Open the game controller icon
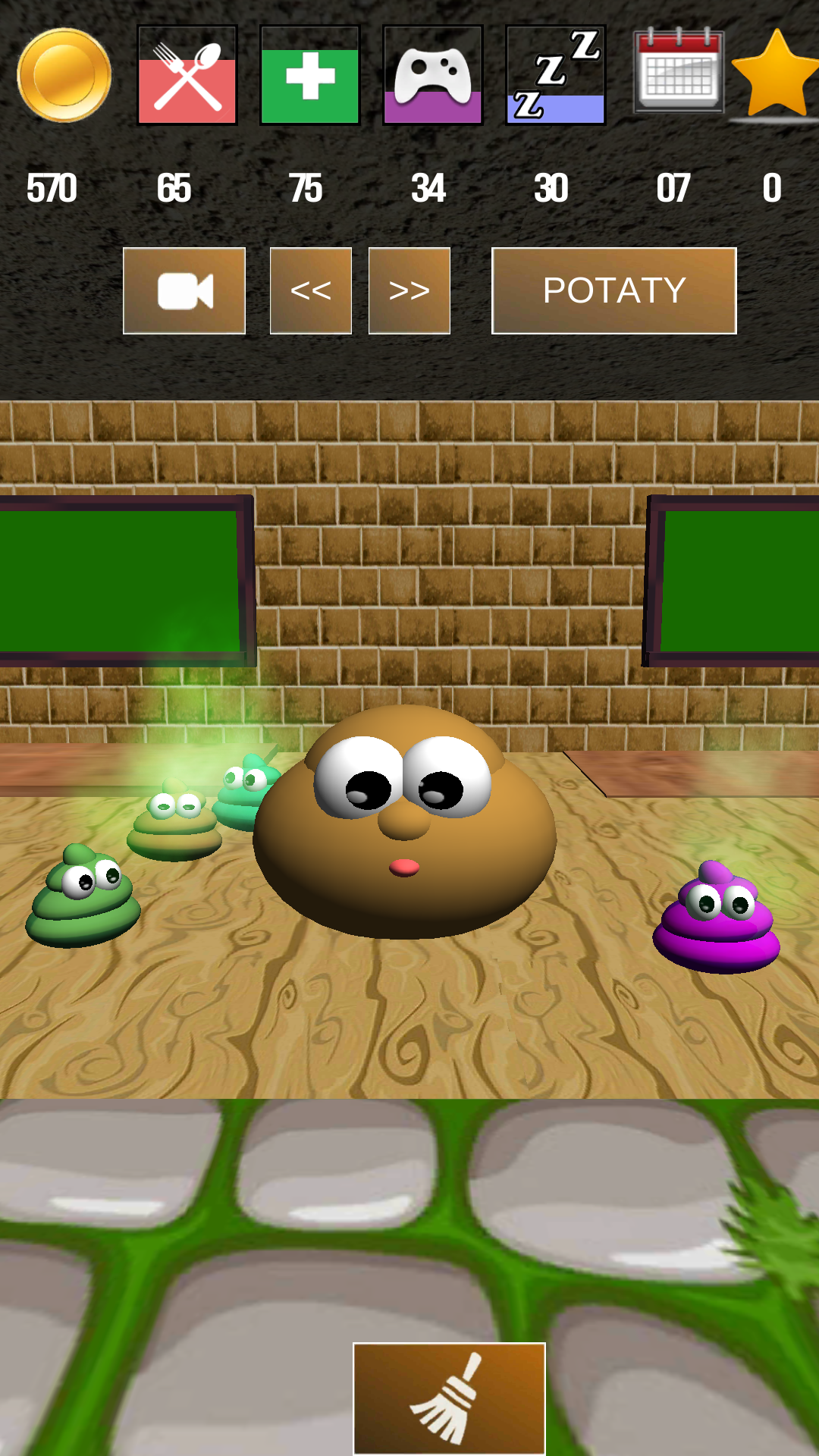Image resolution: width=819 pixels, height=1456 pixels. click(x=433, y=75)
